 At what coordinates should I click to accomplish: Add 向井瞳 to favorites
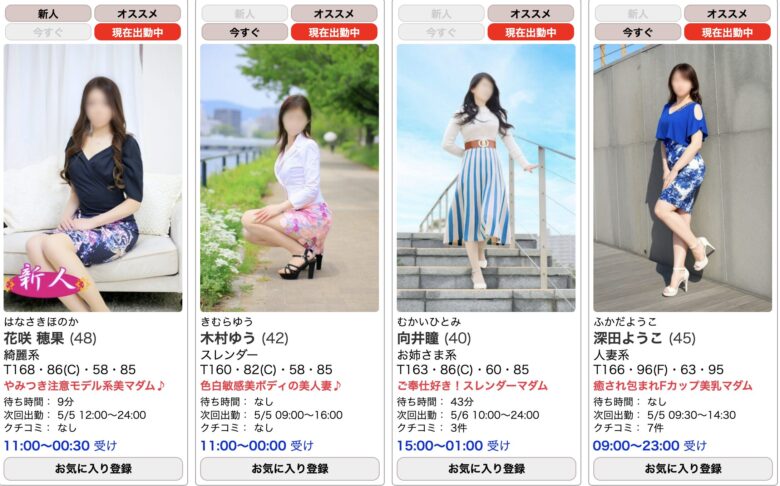point(486,469)
